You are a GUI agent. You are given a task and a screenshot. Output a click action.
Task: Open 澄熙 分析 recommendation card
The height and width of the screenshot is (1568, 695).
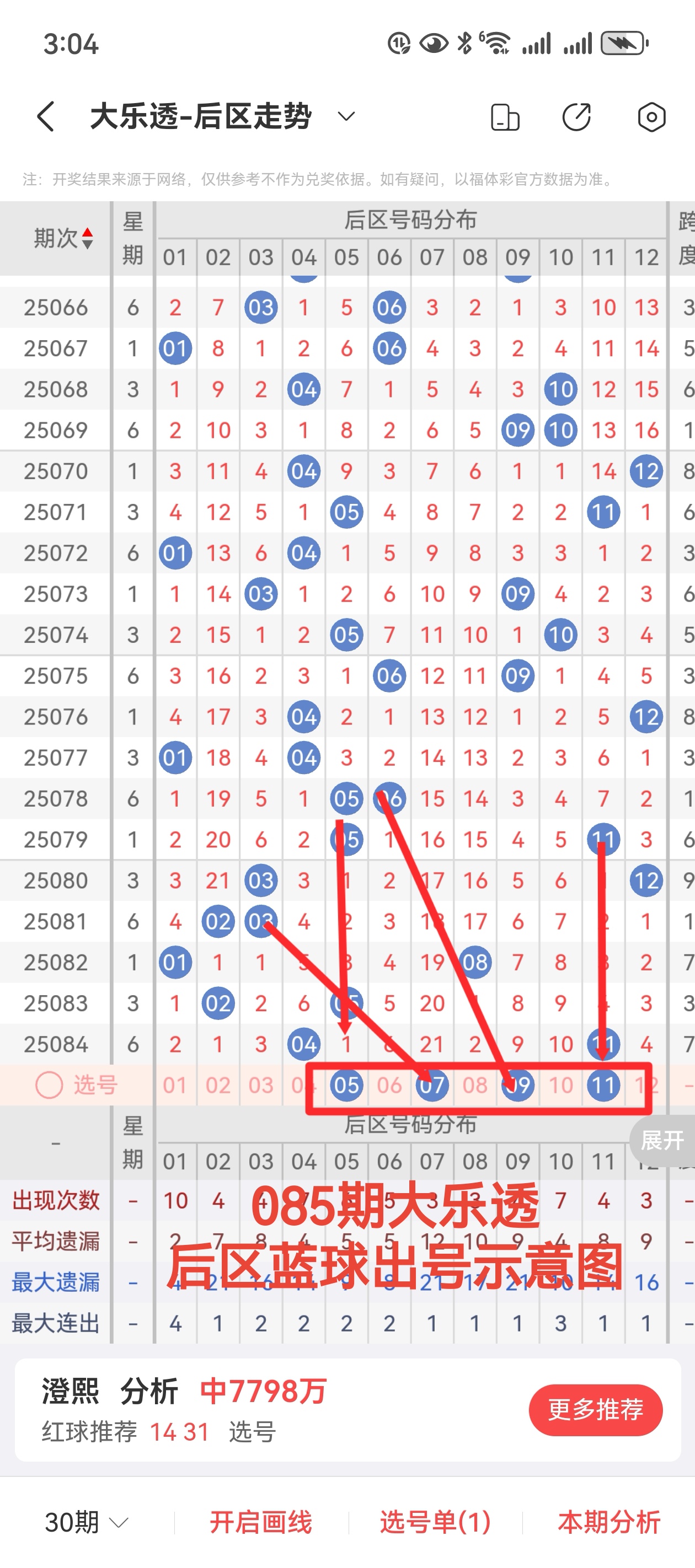(244, 1410)
